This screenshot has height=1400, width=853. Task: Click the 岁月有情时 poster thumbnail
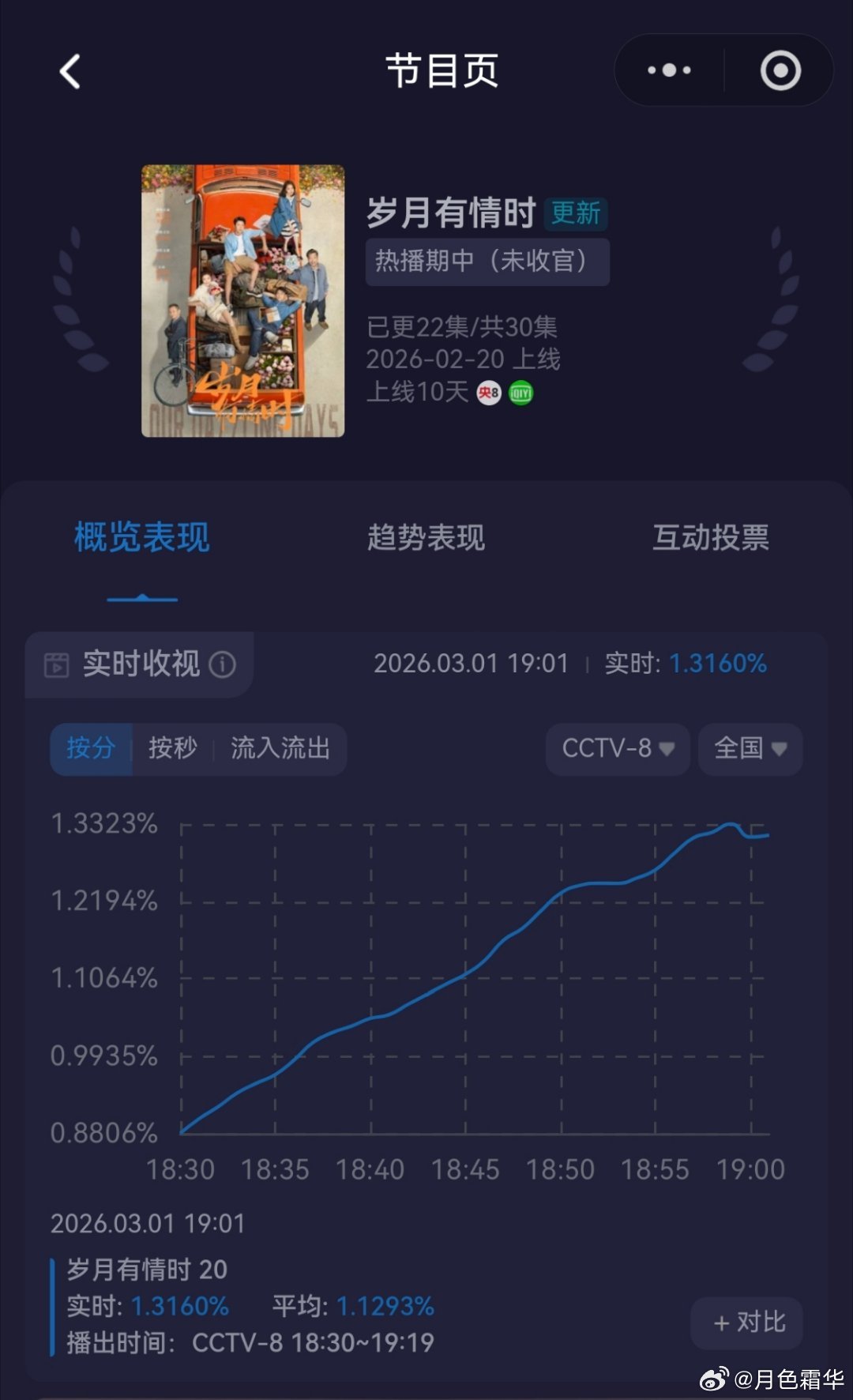coord(242,299)
